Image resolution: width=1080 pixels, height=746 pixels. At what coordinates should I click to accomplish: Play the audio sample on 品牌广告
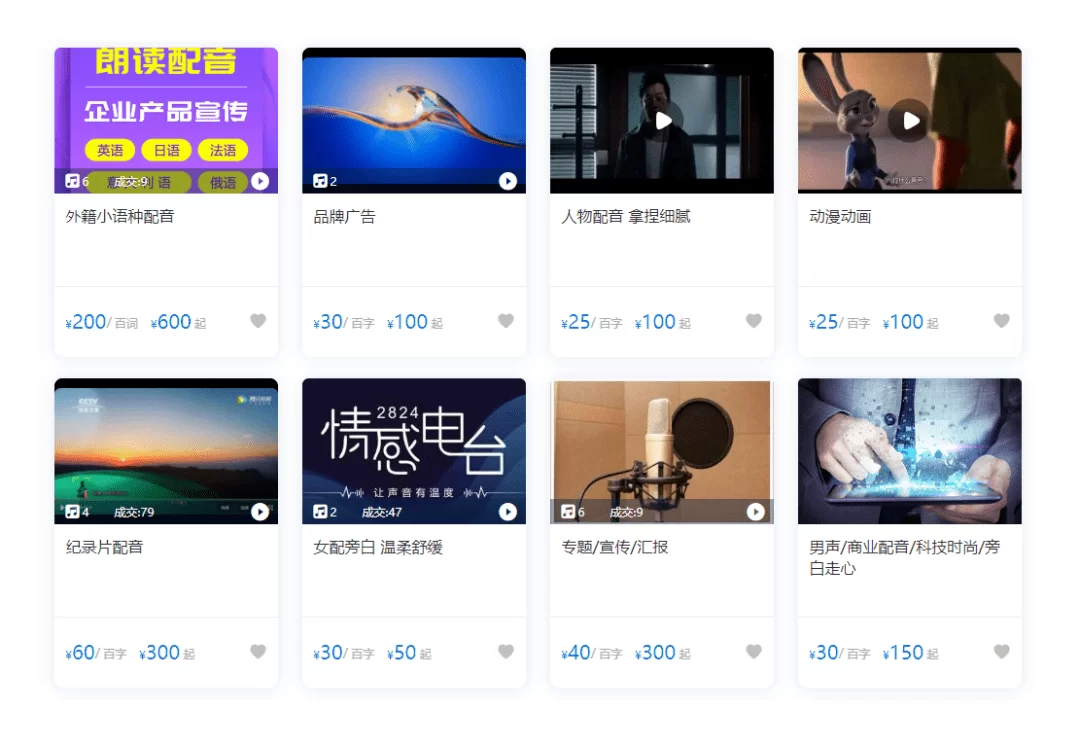pos(508,181)
